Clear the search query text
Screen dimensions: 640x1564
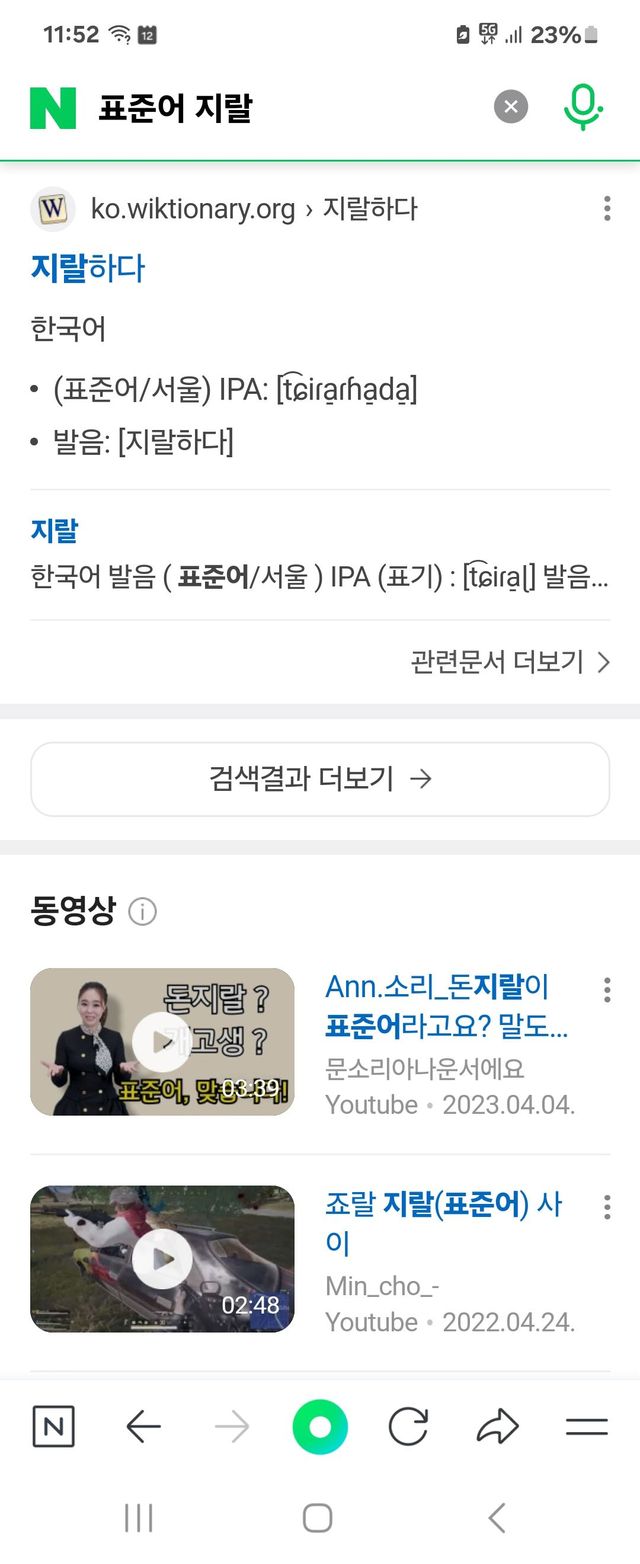click(x=511, y=106)
